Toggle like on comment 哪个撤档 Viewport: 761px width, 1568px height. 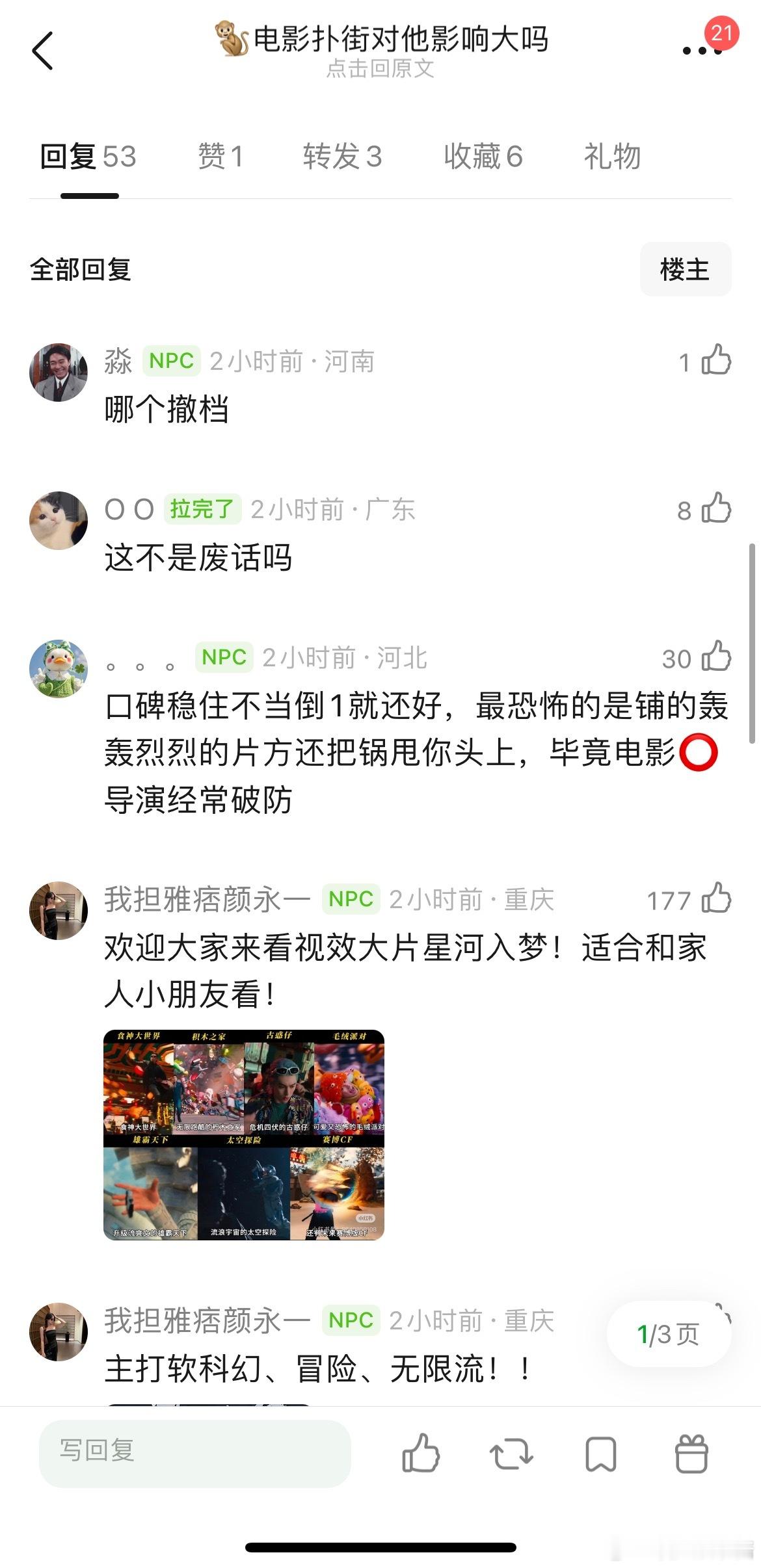714,362
